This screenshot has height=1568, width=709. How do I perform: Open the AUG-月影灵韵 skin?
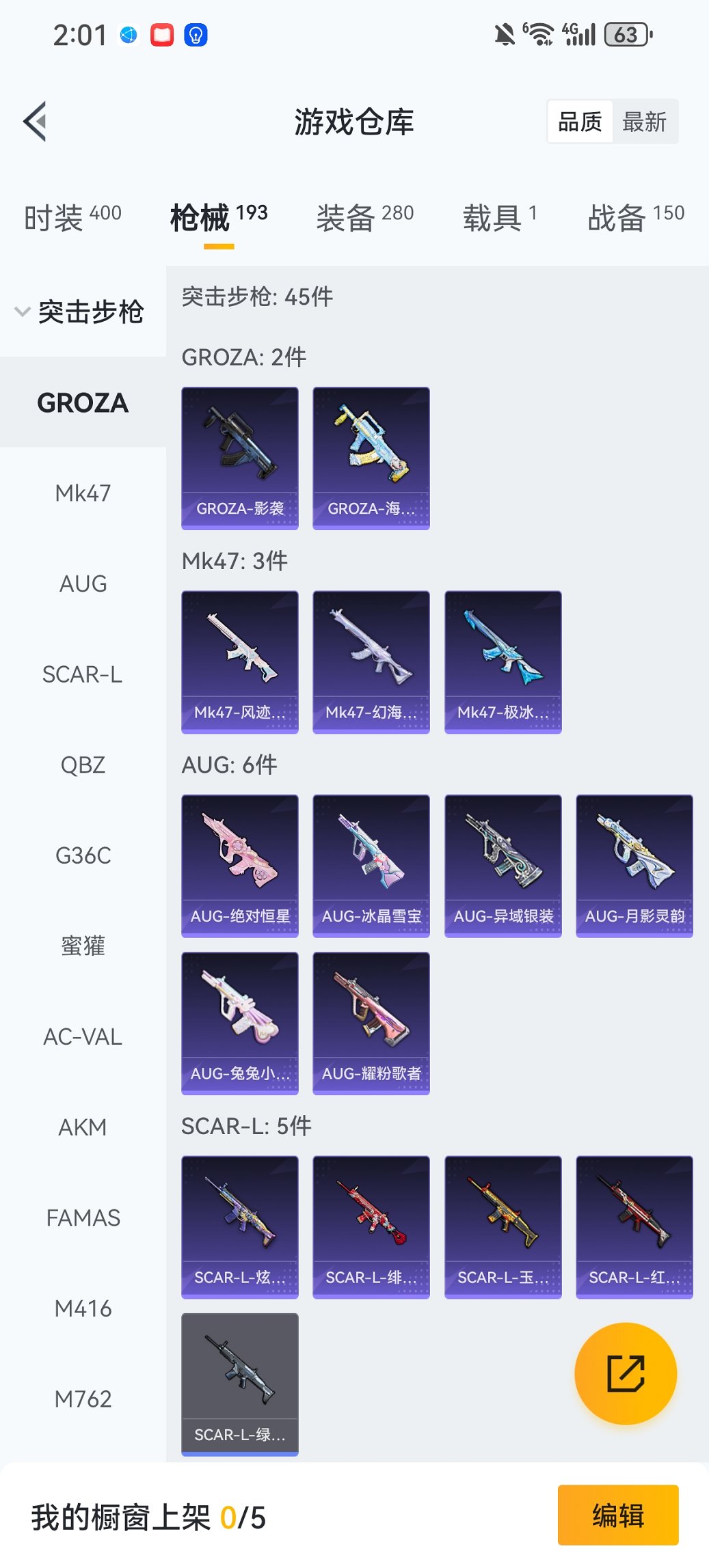(x=634, y=865)
